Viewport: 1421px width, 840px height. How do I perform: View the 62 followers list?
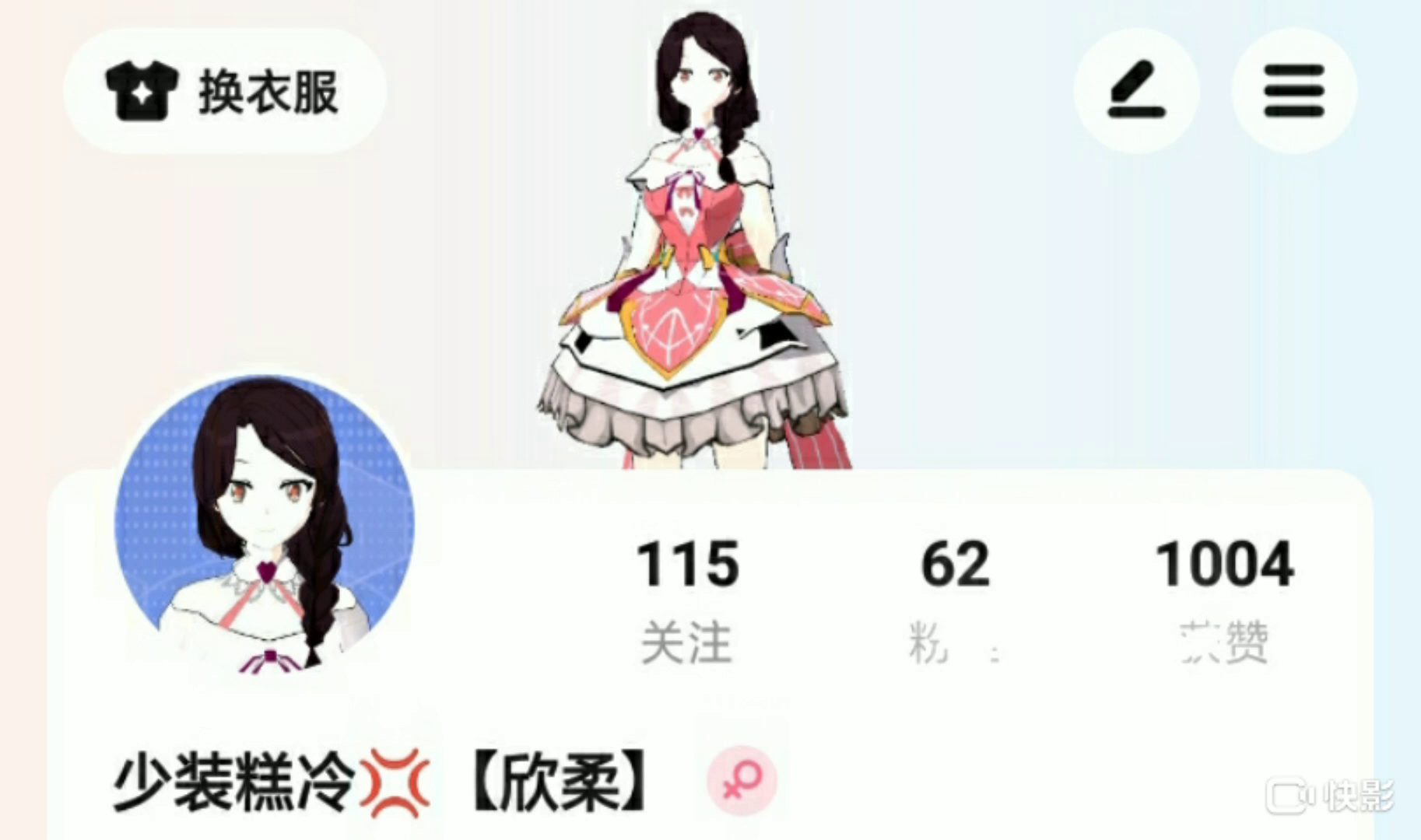tap(955, 599)
